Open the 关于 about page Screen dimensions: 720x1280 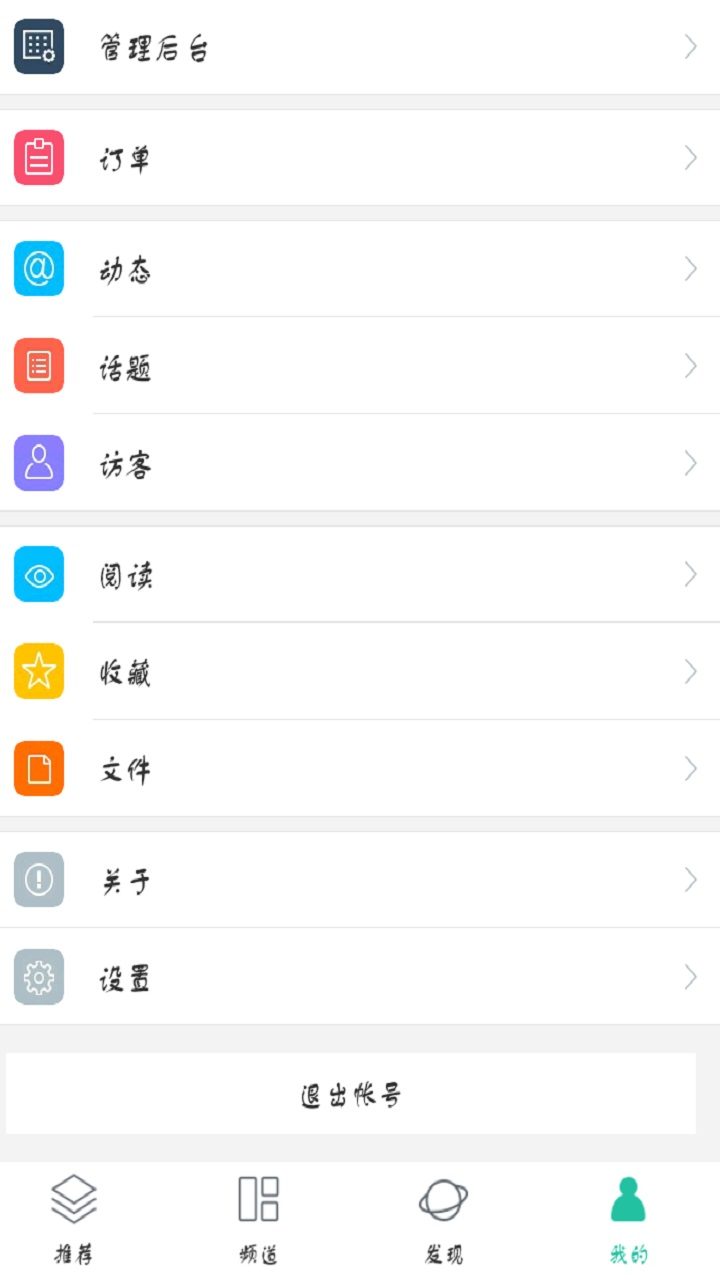point(360,880)
